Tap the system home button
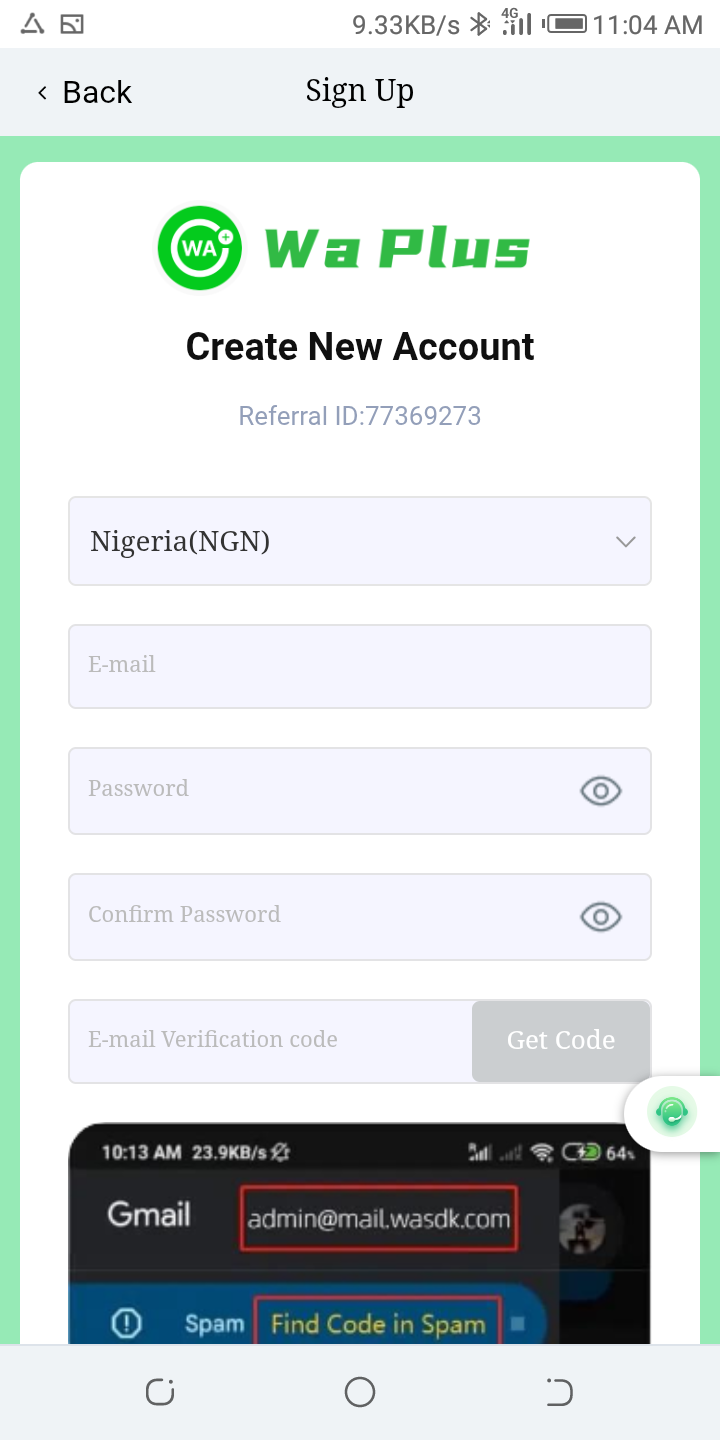 [360, 1392]
